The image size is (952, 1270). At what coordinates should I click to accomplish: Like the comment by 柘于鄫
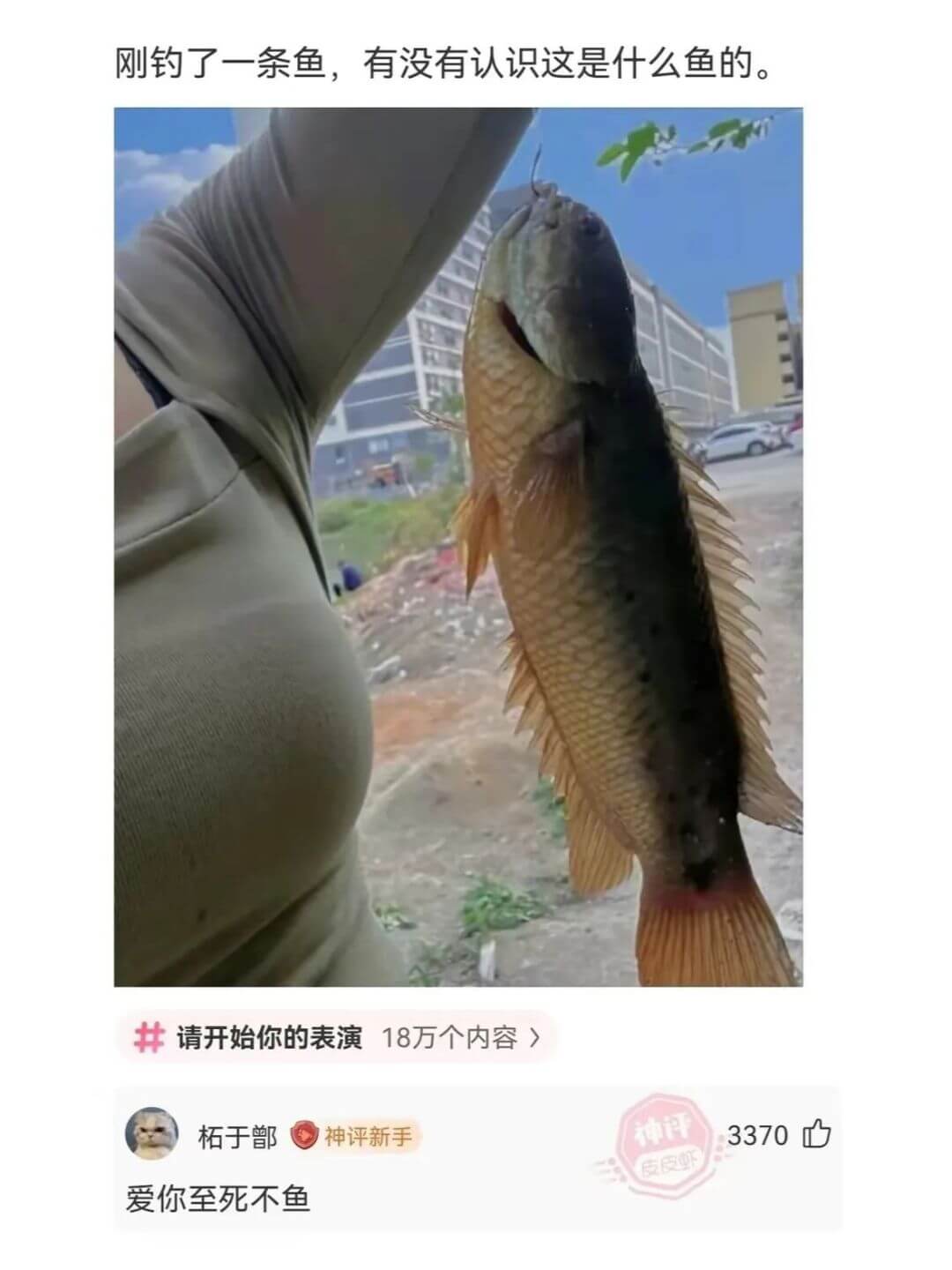816,1134
